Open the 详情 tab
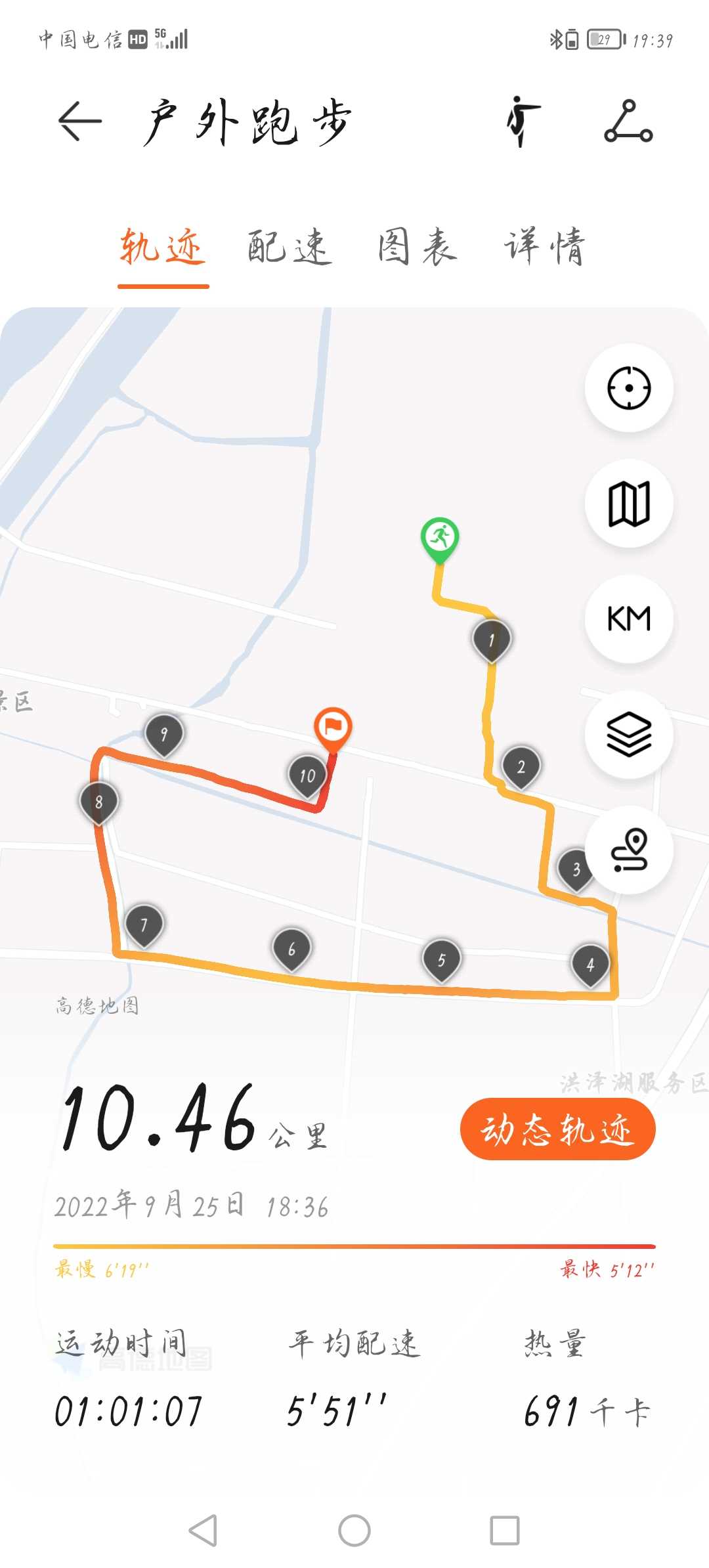Viewport: 709px width, 1568px height. [544, 247]
